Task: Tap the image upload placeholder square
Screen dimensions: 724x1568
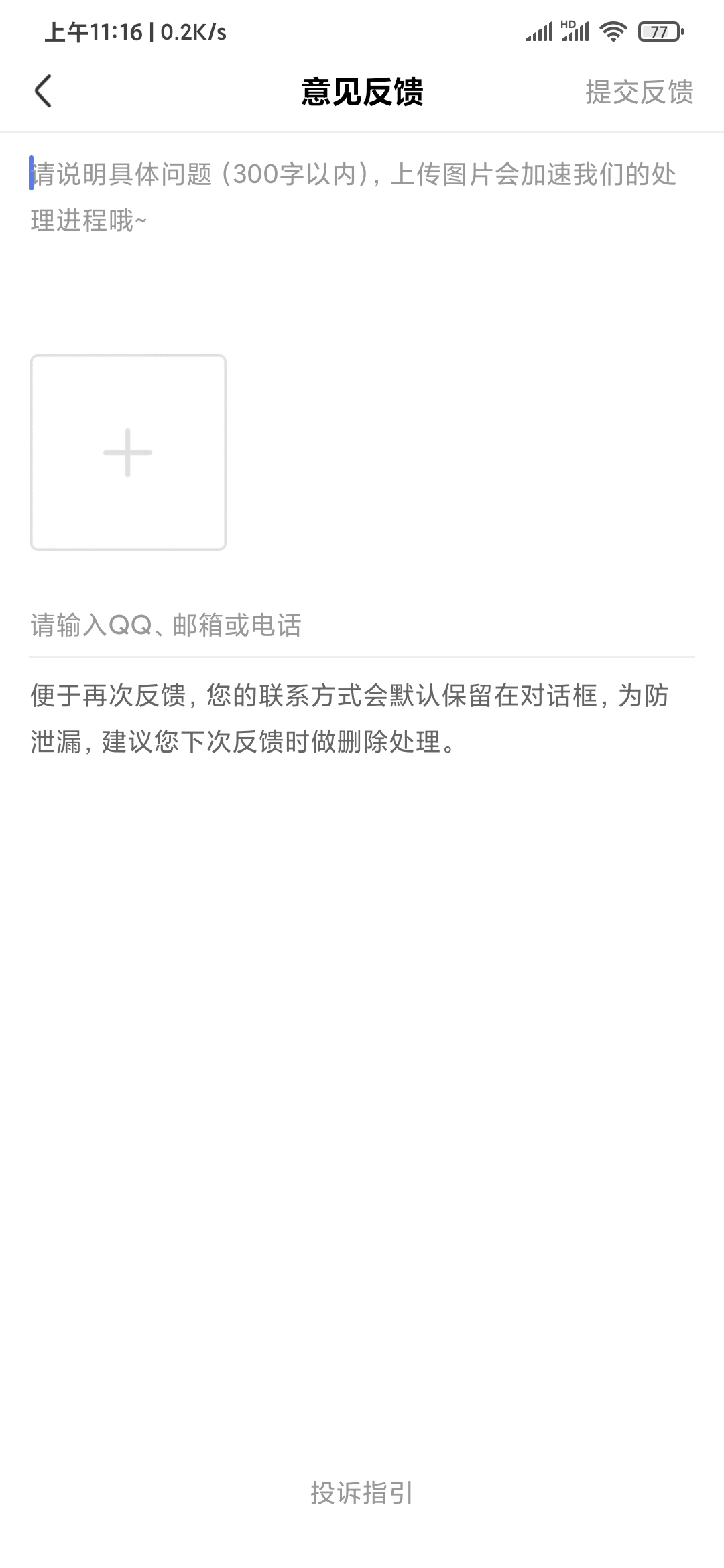Action: 129,453
